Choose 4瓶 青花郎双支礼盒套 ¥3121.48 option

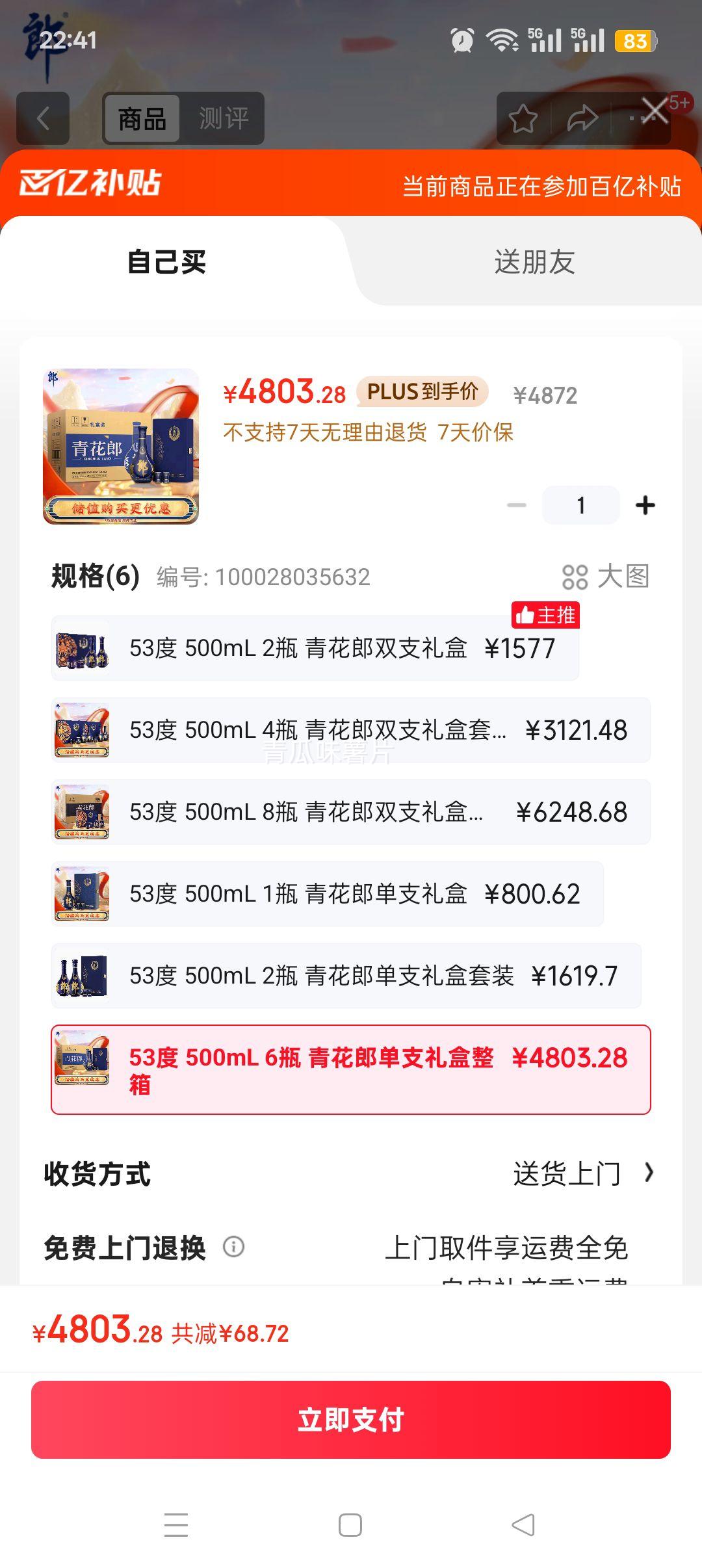click(351, 730)
